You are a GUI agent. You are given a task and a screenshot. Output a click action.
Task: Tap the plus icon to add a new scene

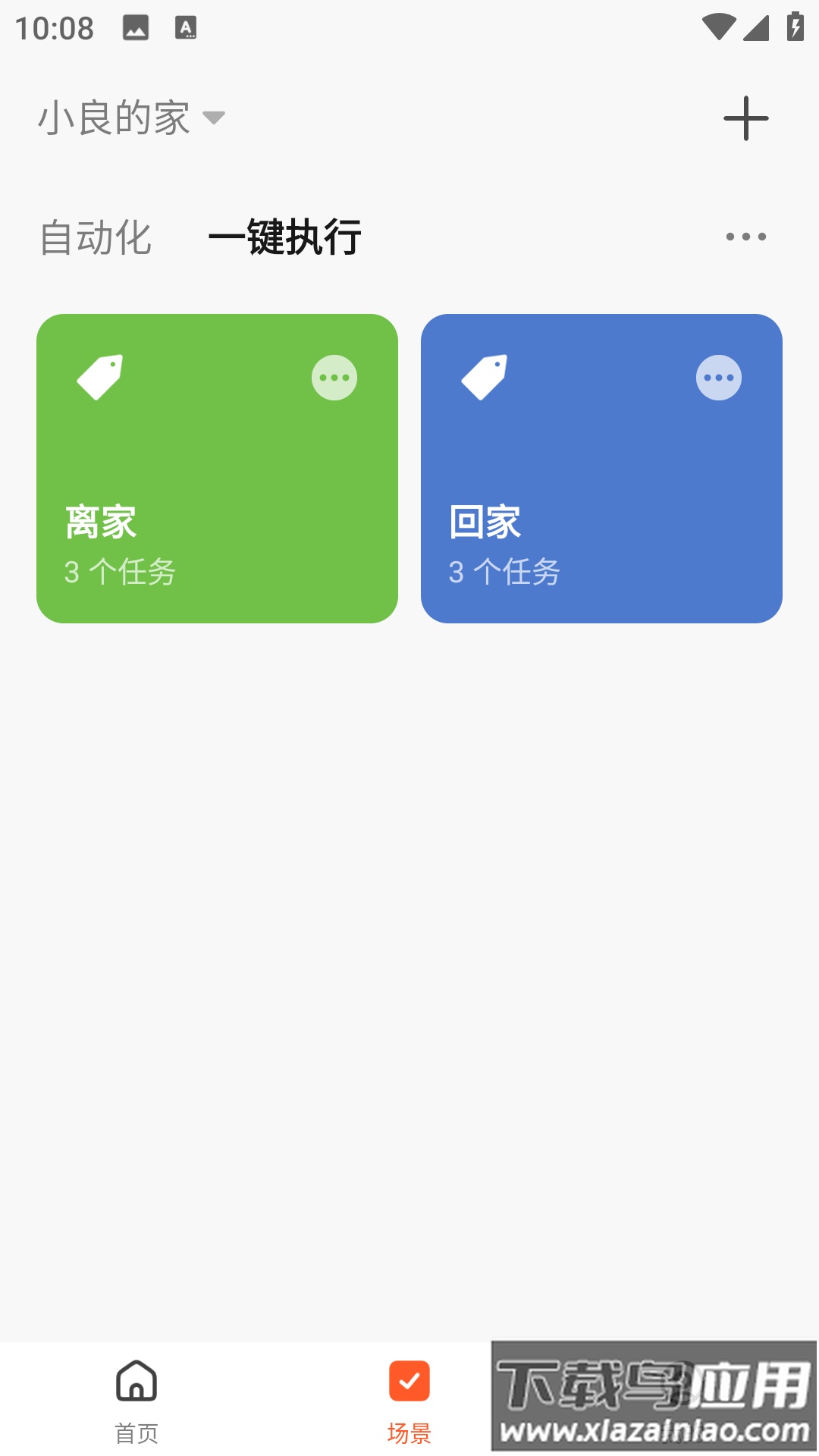[x=746, y=118]
